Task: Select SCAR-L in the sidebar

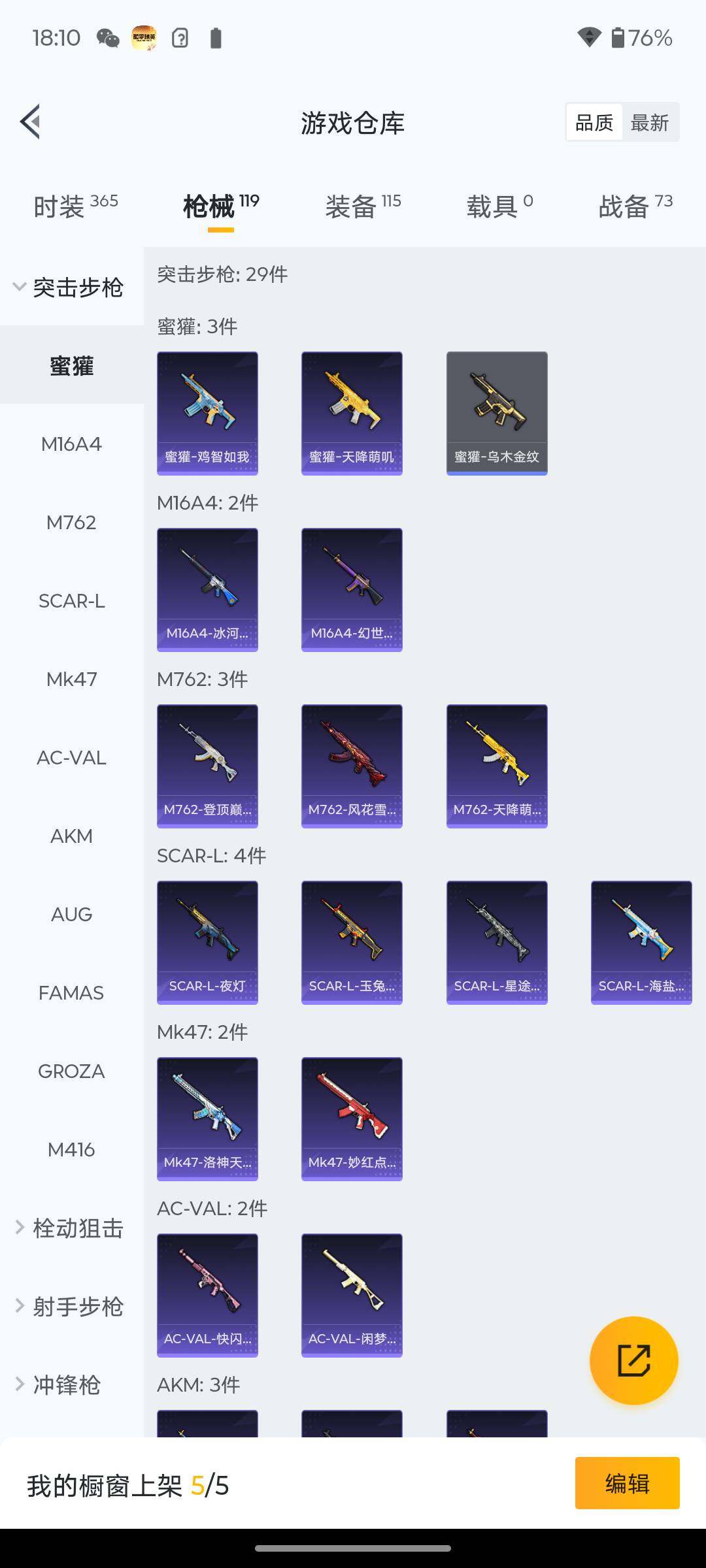Action: click(71, 601)
